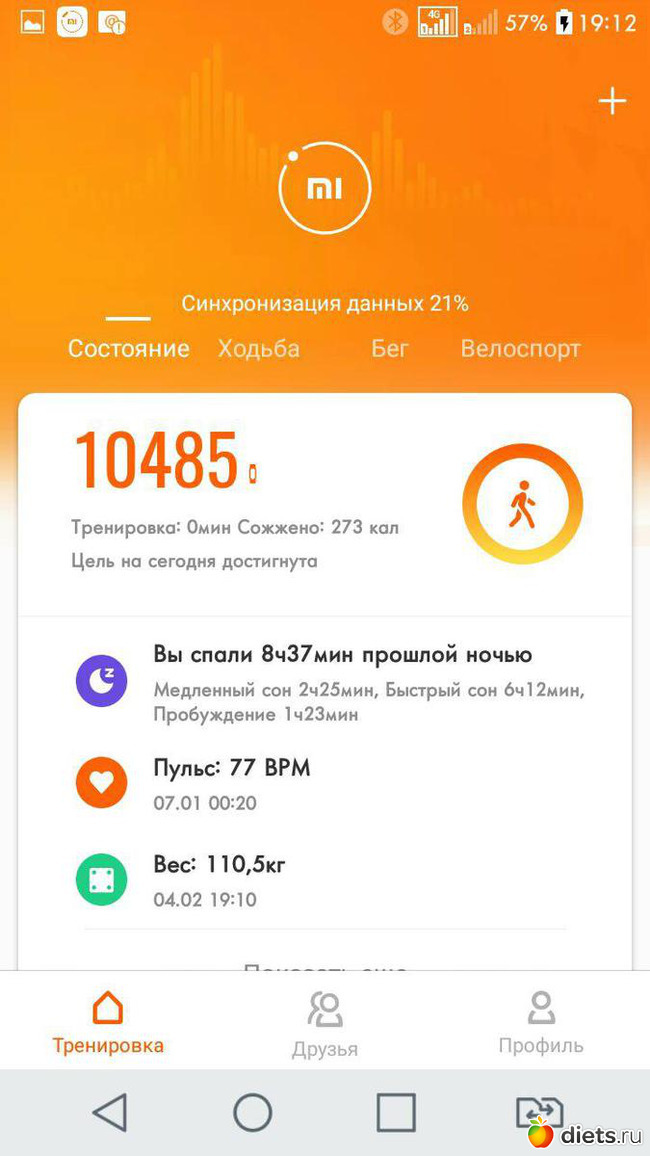Go back with system back button

coord(109,1111)
